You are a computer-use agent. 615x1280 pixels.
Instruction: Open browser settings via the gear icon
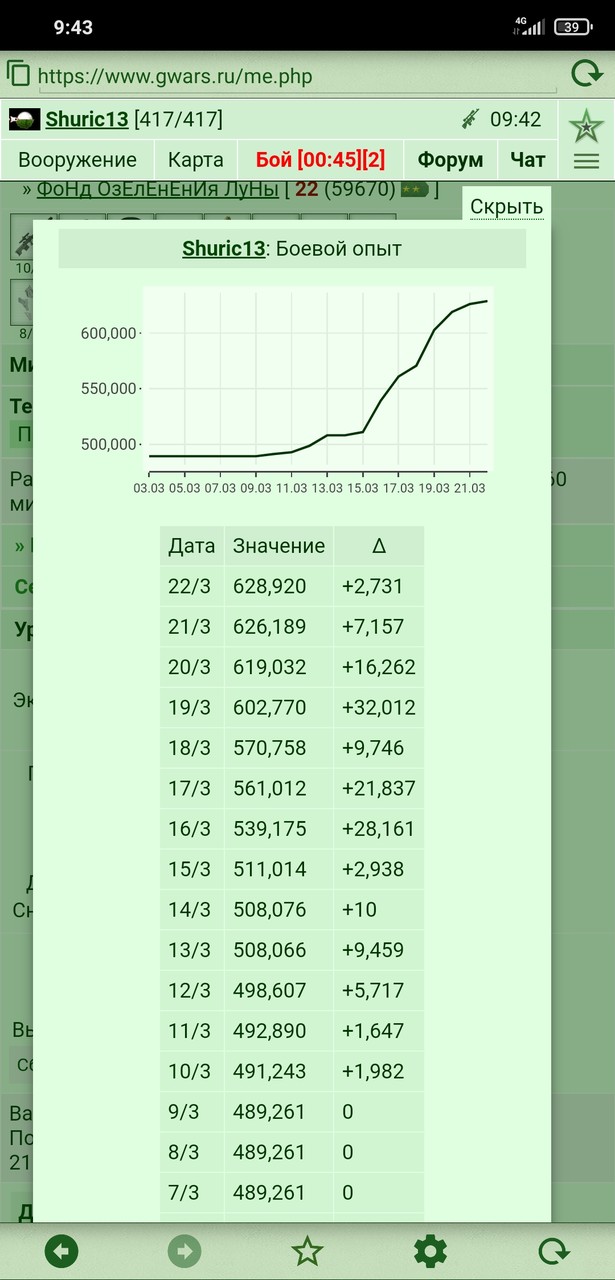pyautogui.click(x=430, y=1251)
